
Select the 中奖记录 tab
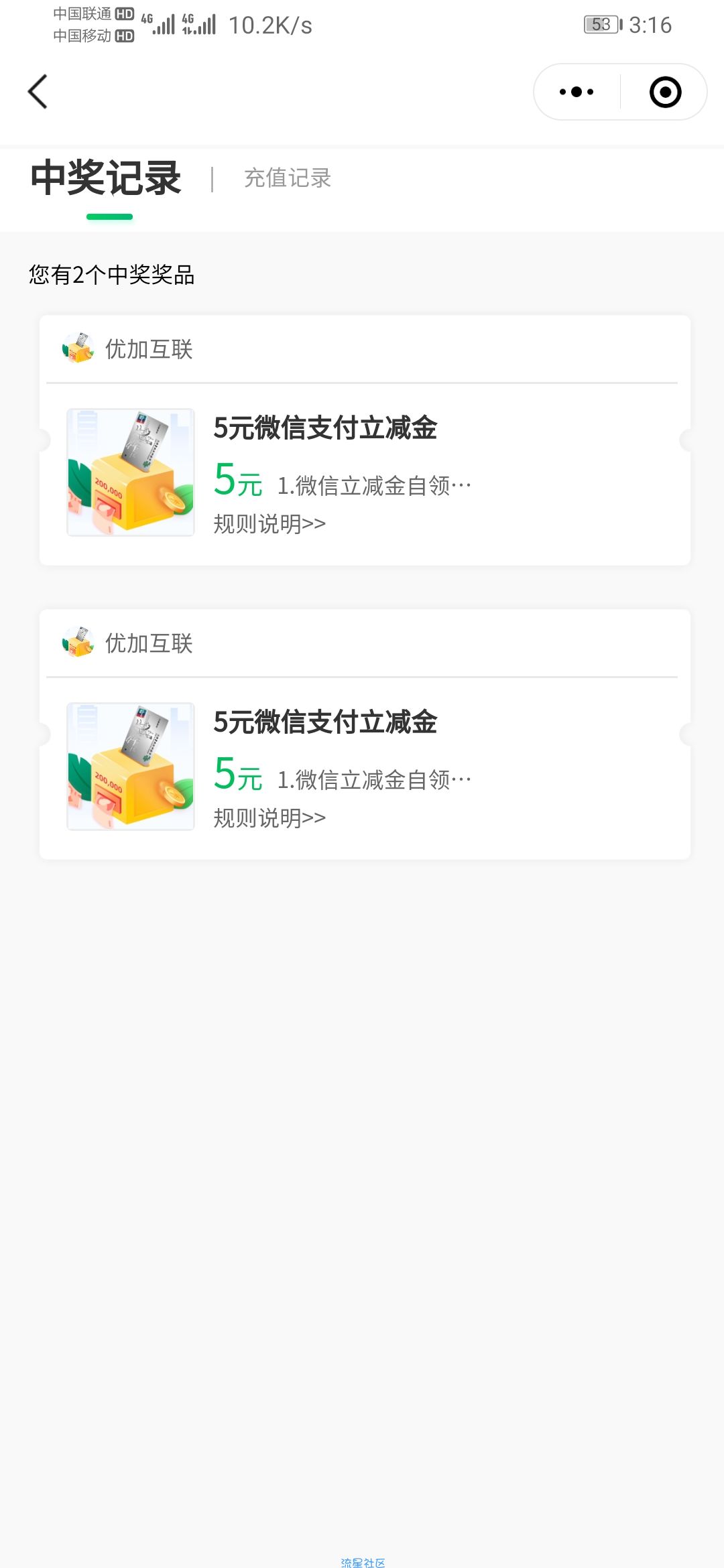point(106,178)
